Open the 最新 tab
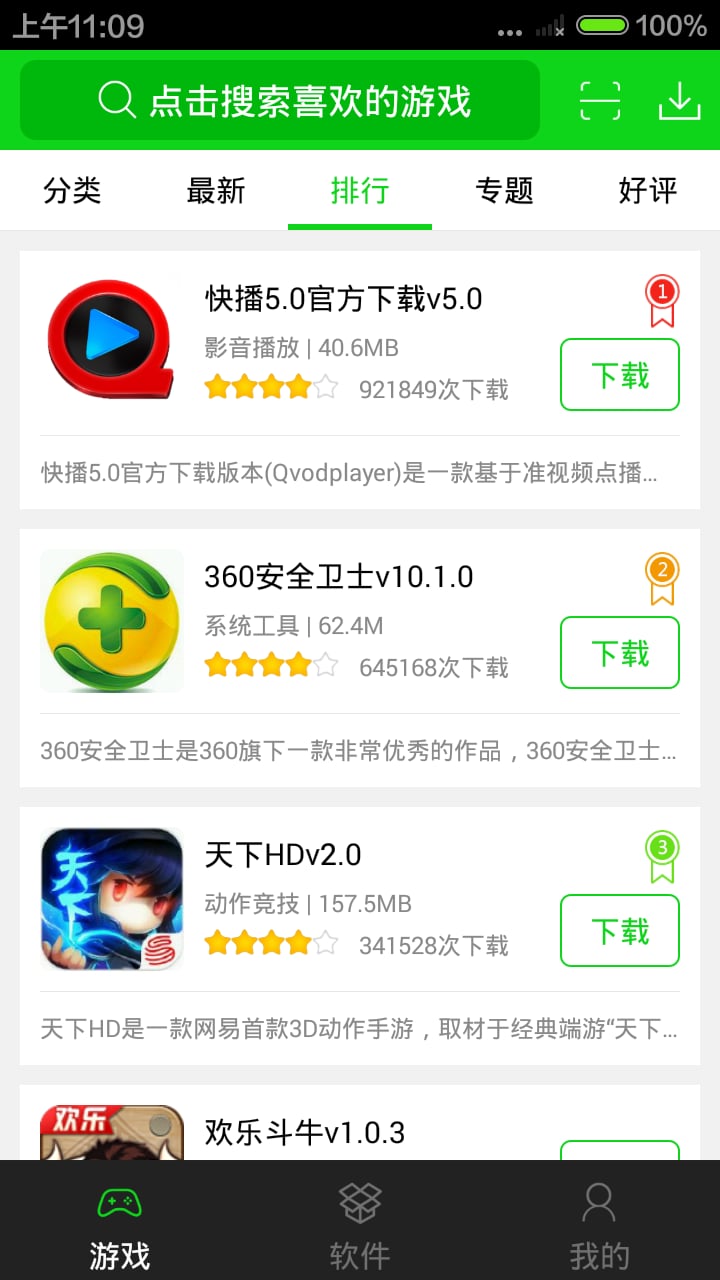 tap(216, 190)
